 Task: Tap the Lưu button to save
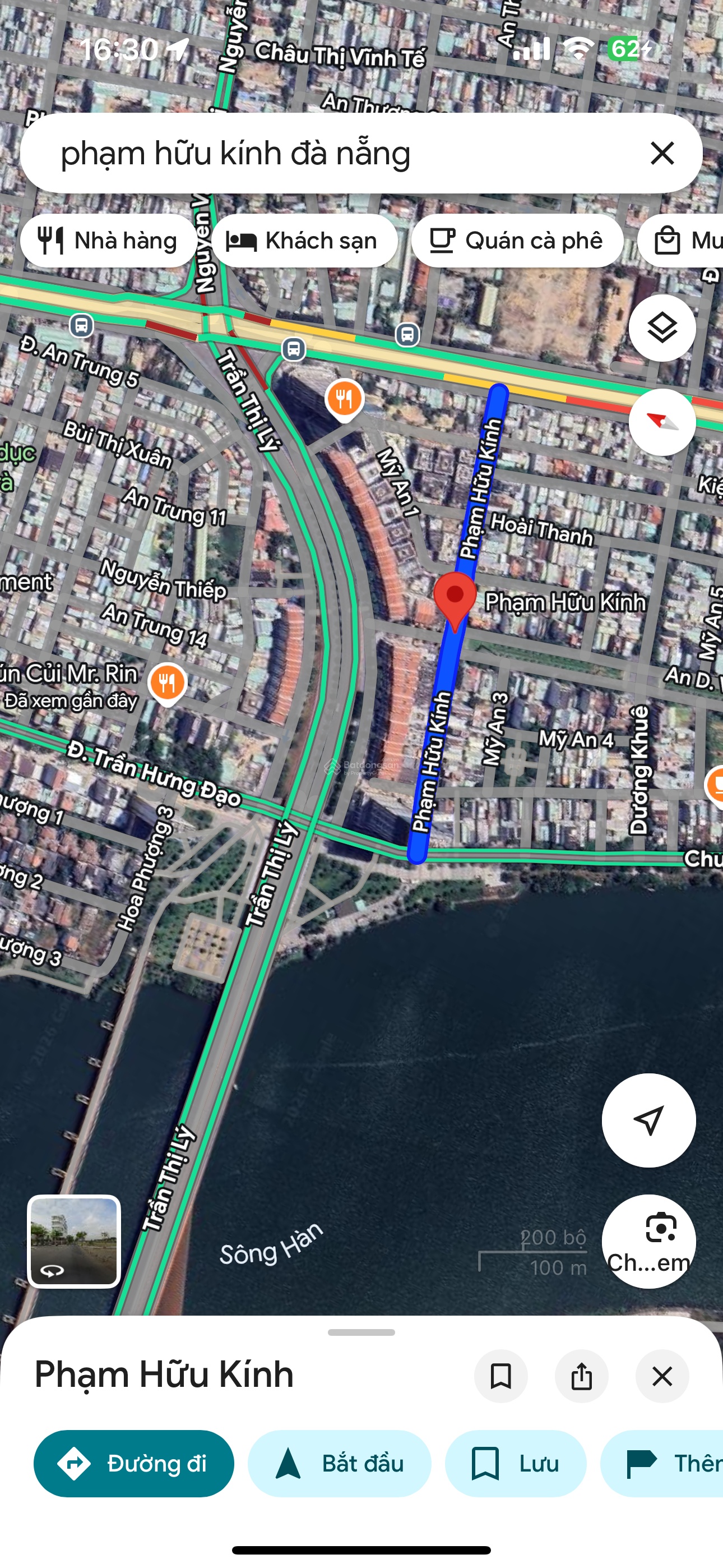pyautogui.click(x=515, y=1463)
